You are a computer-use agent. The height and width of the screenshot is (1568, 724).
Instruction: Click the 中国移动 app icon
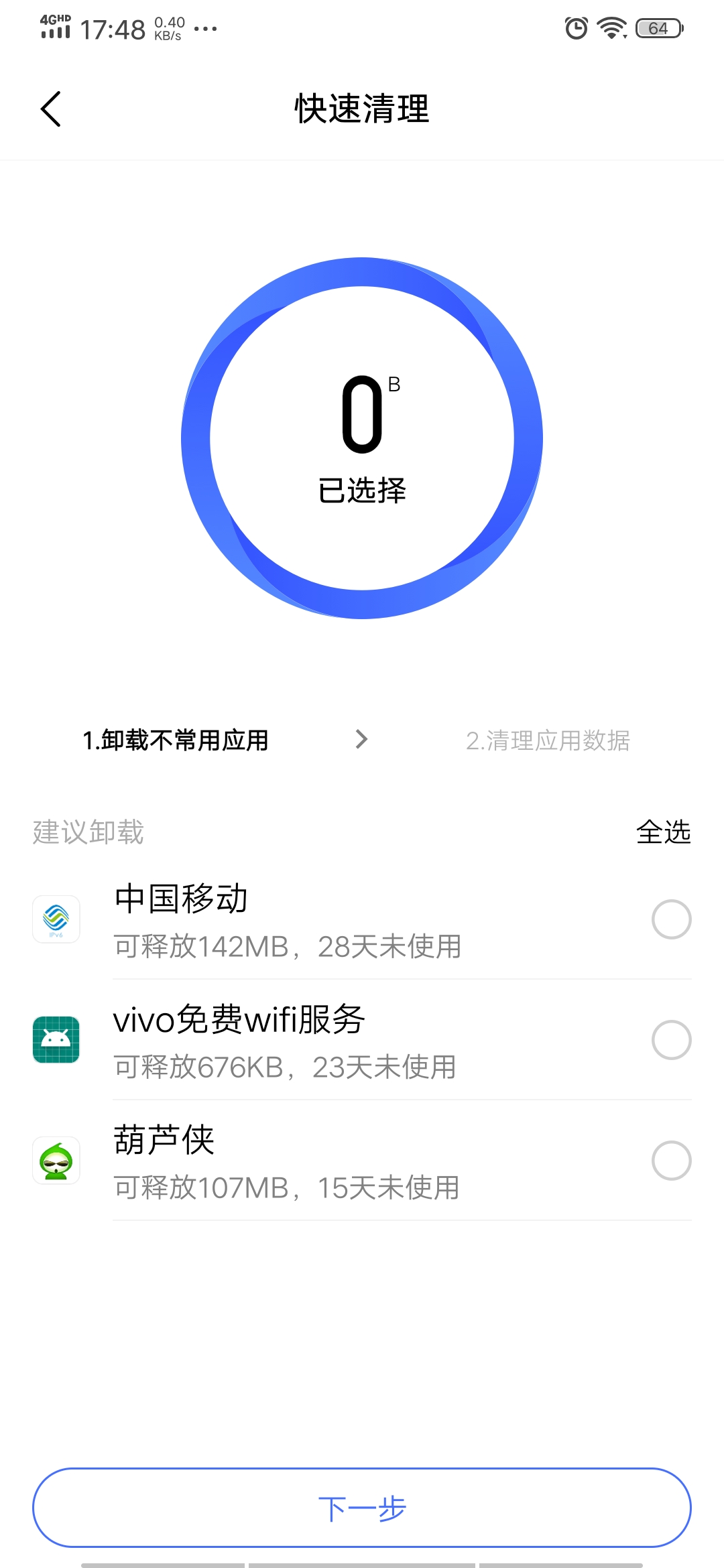coord(56,919)
